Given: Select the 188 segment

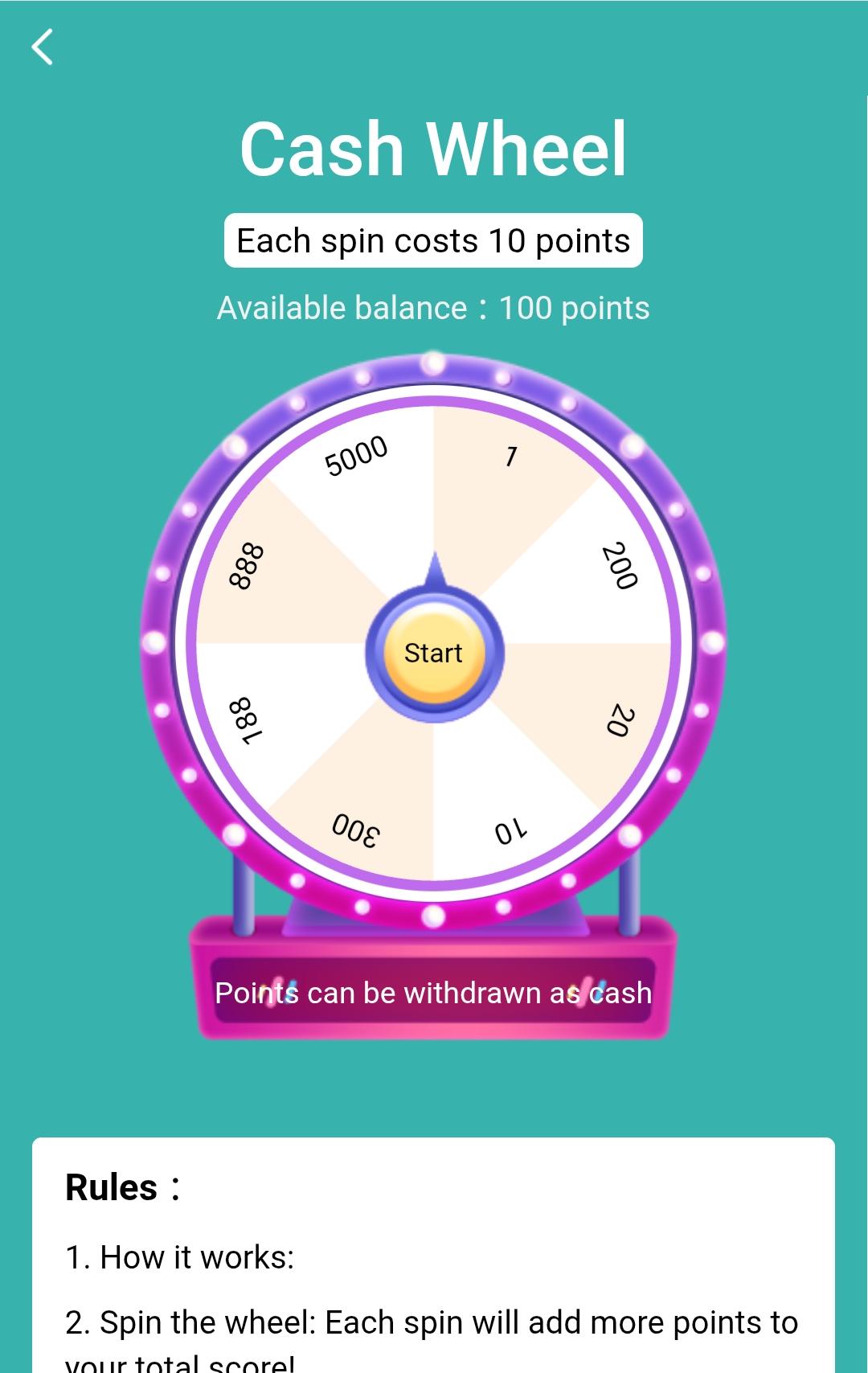Looking at the screenshot, I should coord(245,719).
